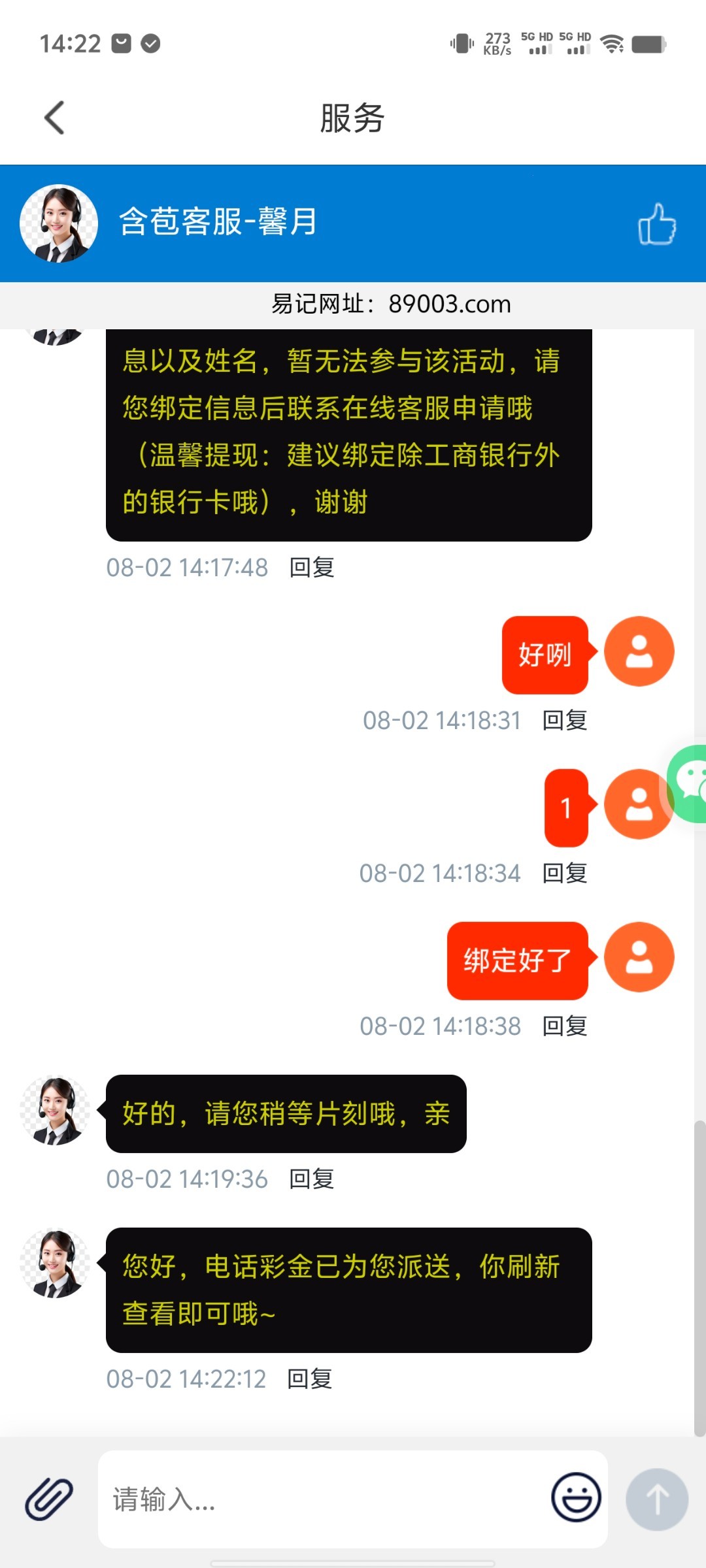Reply to the 绑定好了 message

tap(565, 1026)
